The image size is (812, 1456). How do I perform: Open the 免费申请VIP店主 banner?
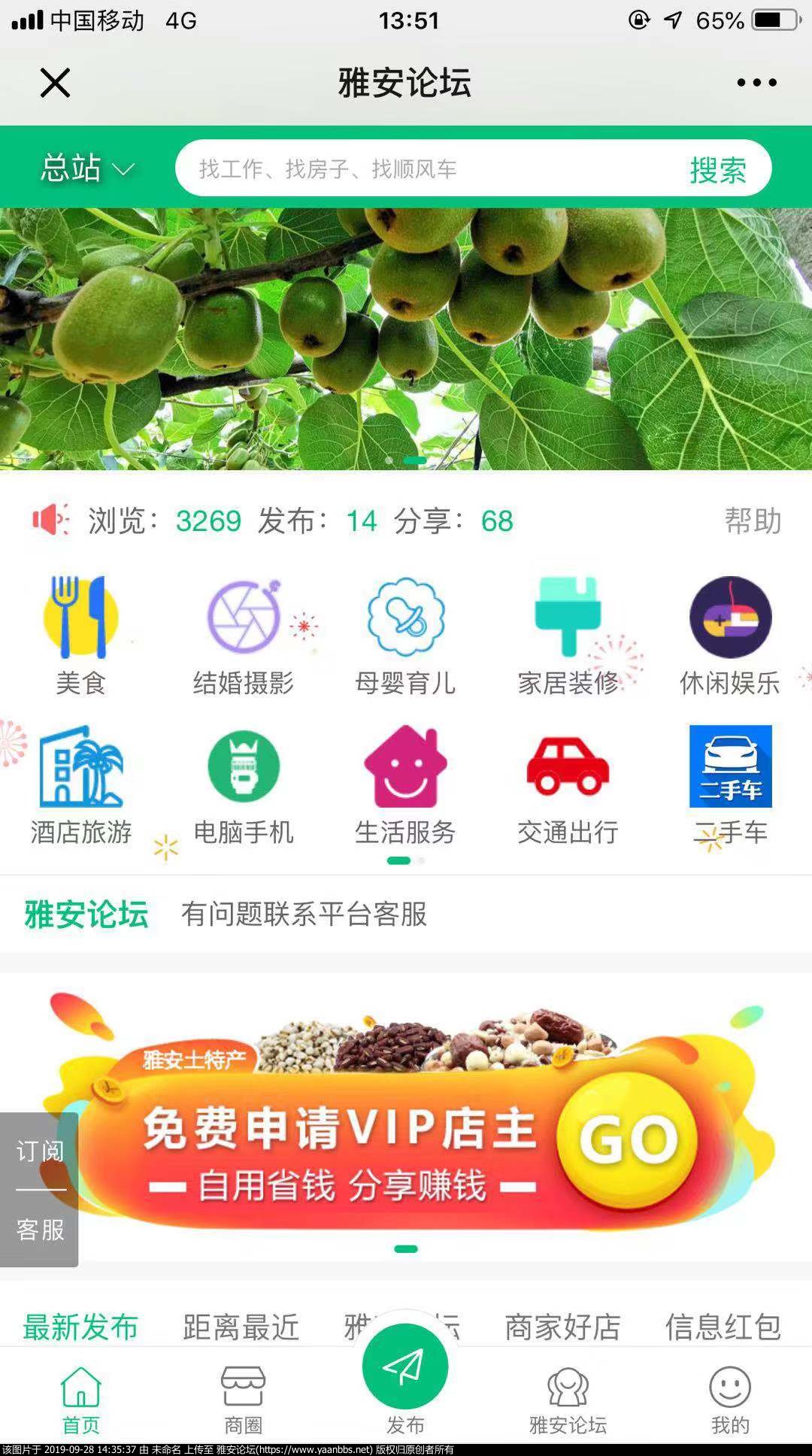[x=406, y=1128]
